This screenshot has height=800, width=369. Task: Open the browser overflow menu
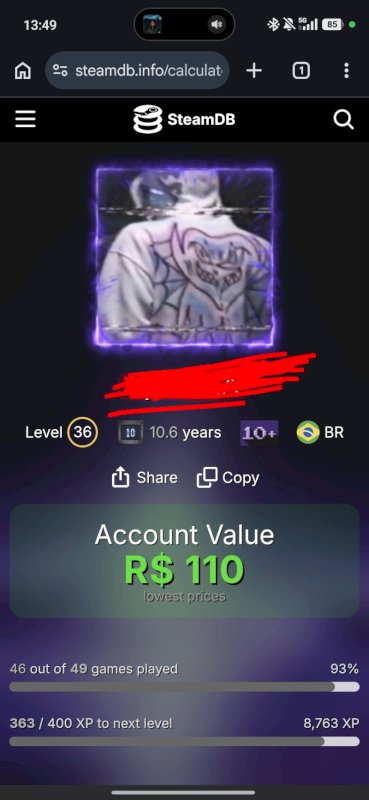click(346, 70)
